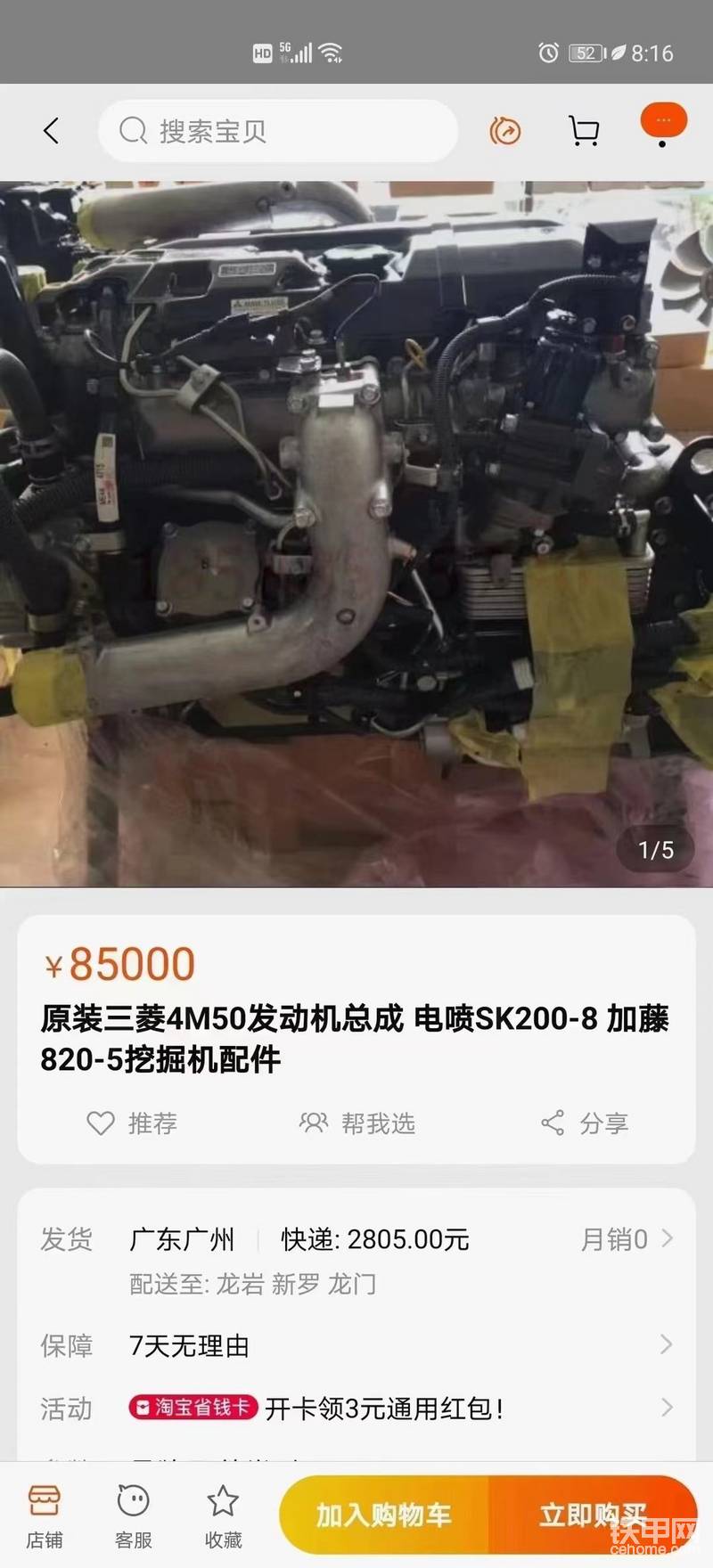Visit the seller's 店铺 shop
This screenshot has height=1568, width=713.
coord(45,1516)
